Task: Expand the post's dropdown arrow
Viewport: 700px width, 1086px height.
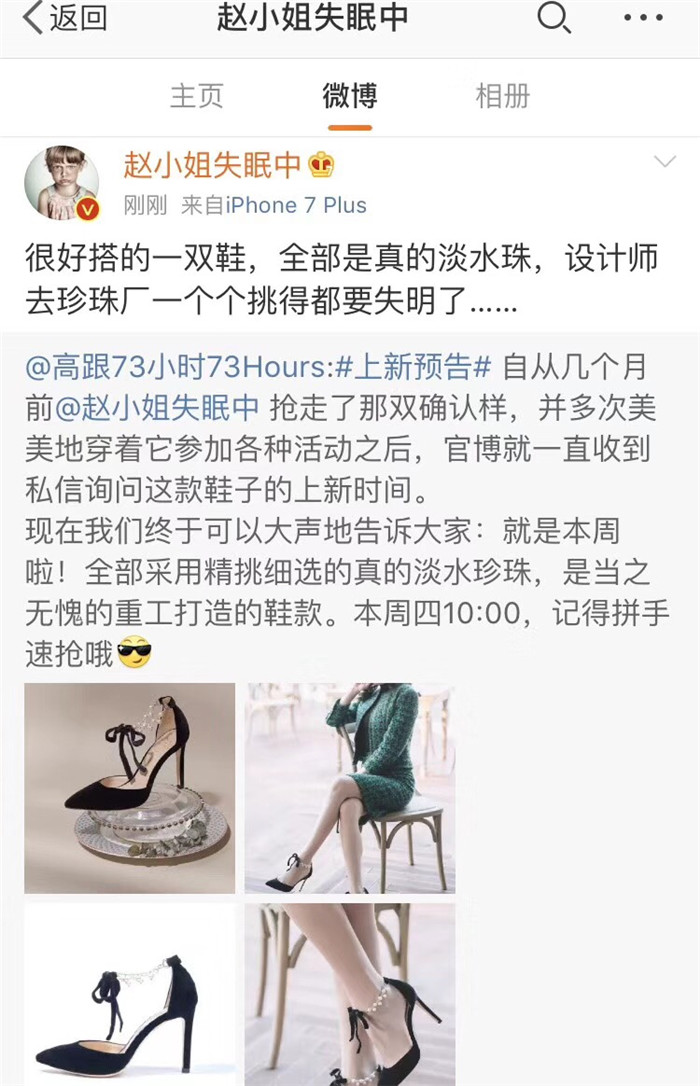Action: (664, 162)
